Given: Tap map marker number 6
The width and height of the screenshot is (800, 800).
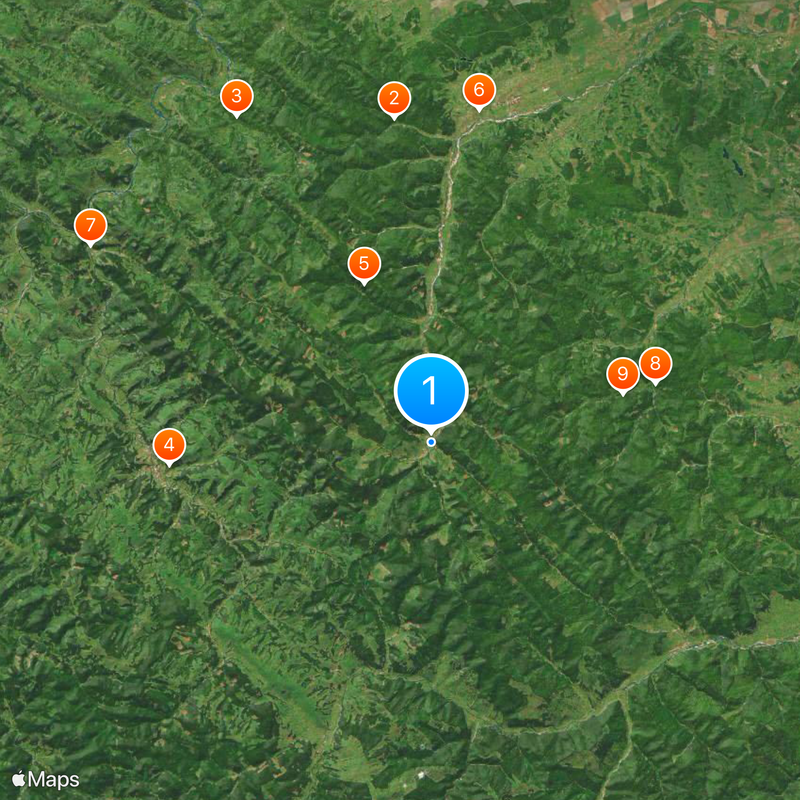Looking at the screenshot, I should 479,90.
